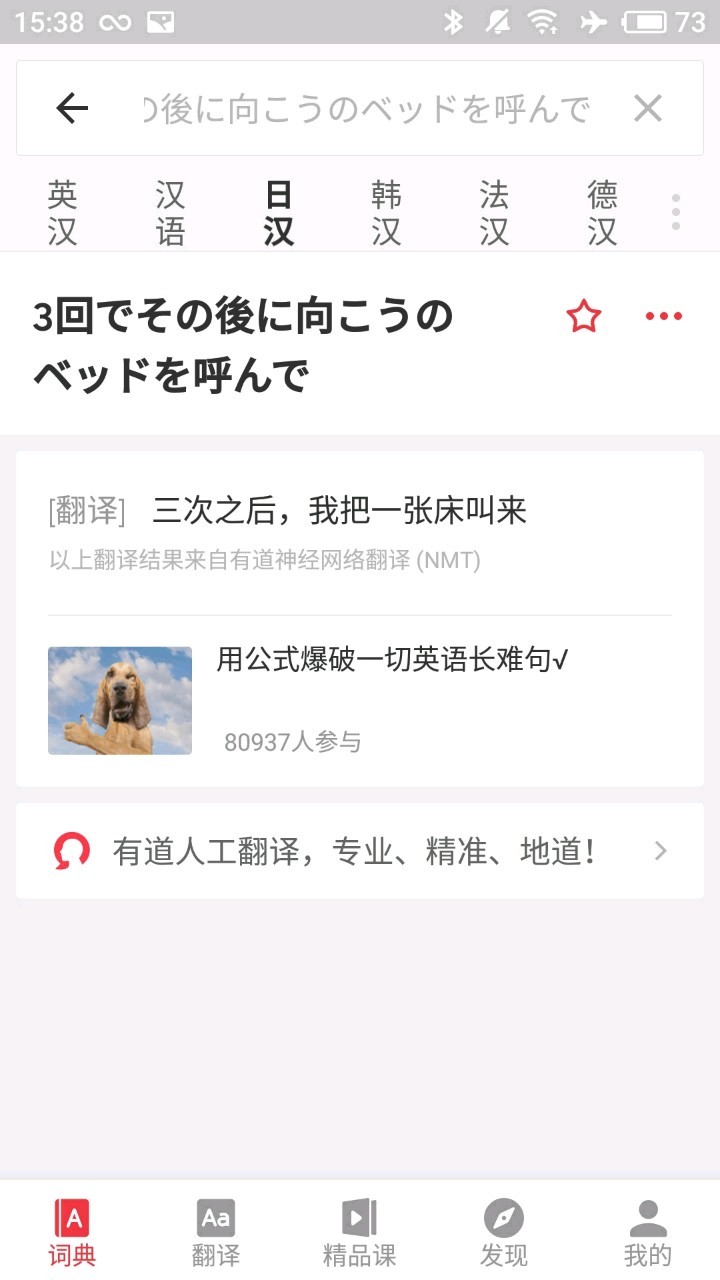The width and height of the screenshot is (720, 1280).
Task: Go back using the arrow icon
Action: [72, 108]
